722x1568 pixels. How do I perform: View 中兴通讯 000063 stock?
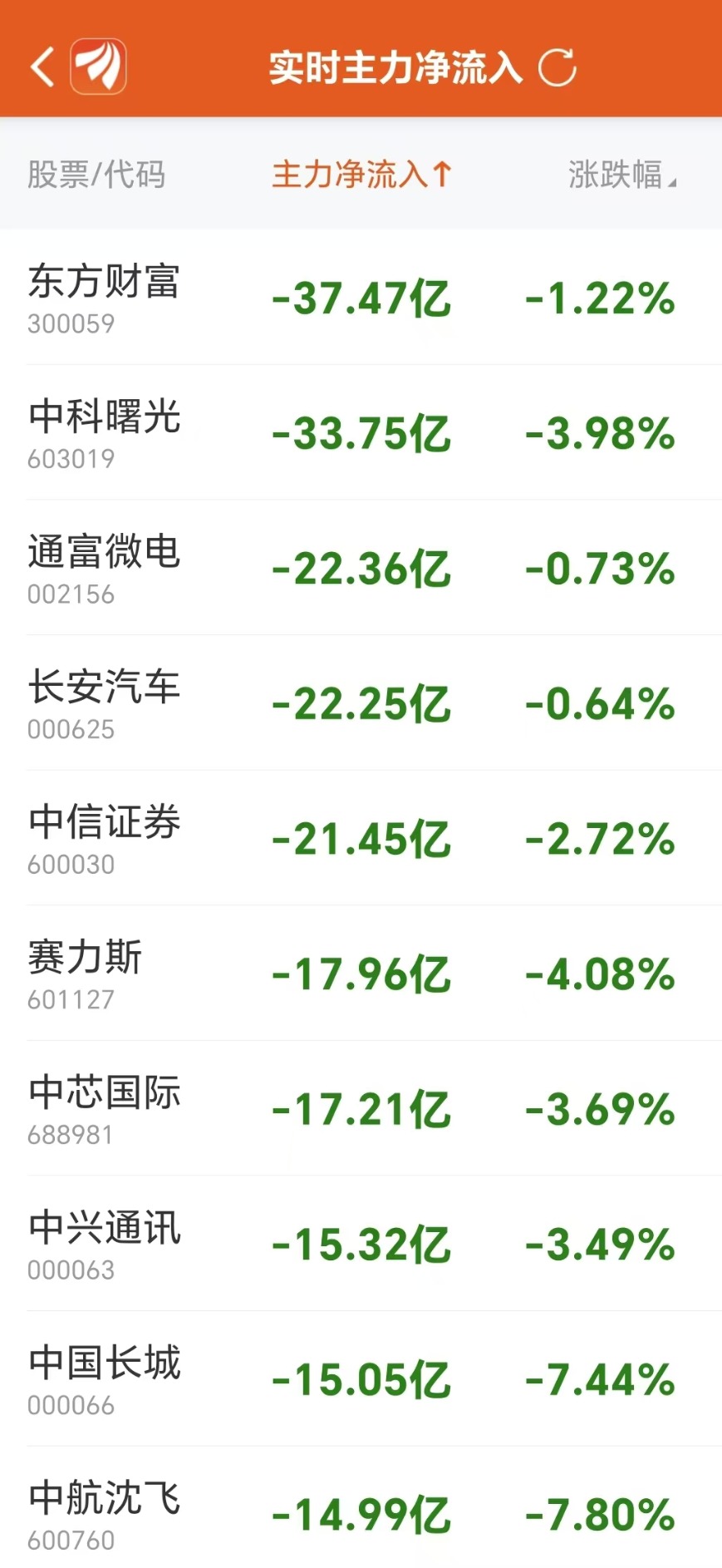[x=361, y=1244]
